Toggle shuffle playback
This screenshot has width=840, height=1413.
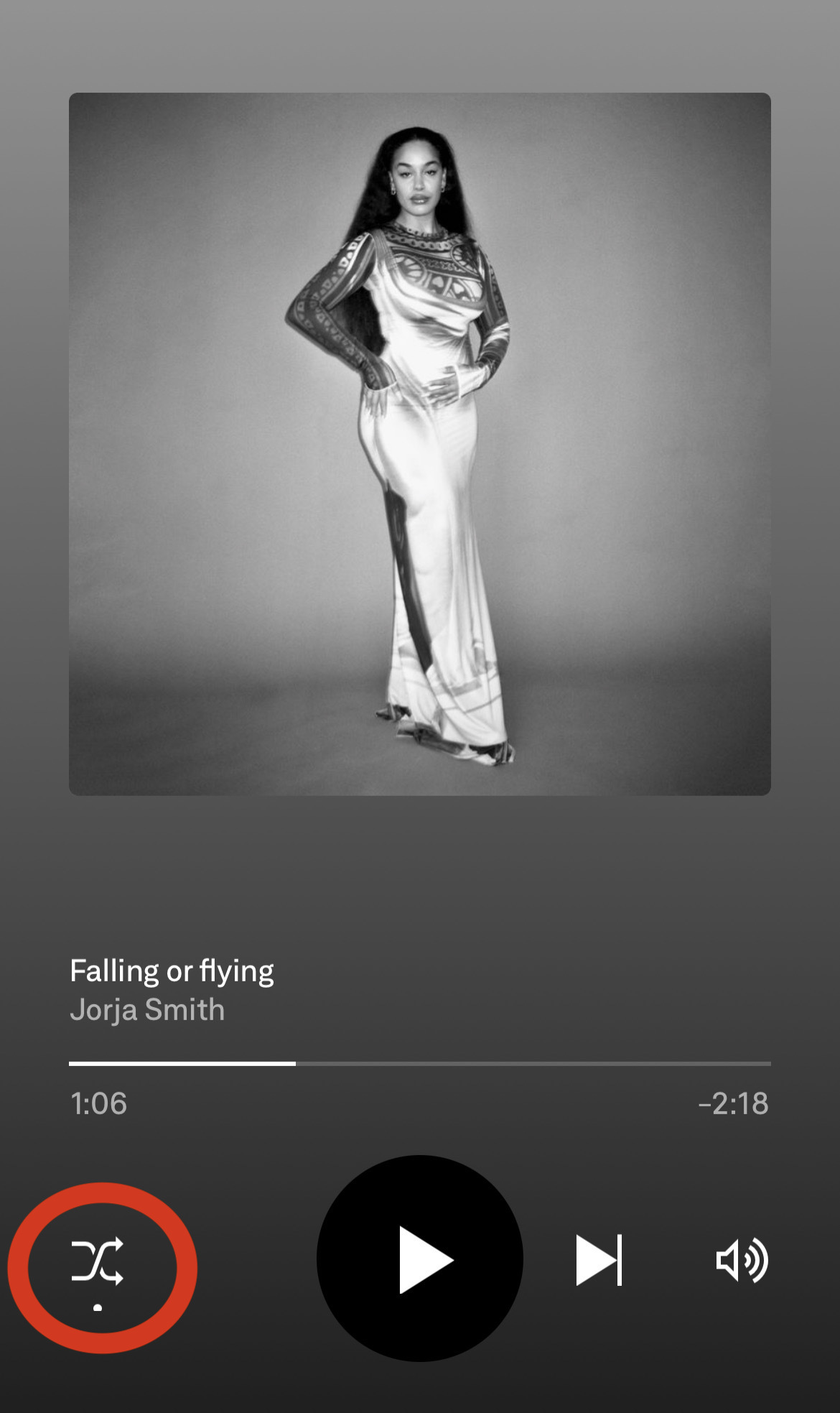click(98, 1260)
